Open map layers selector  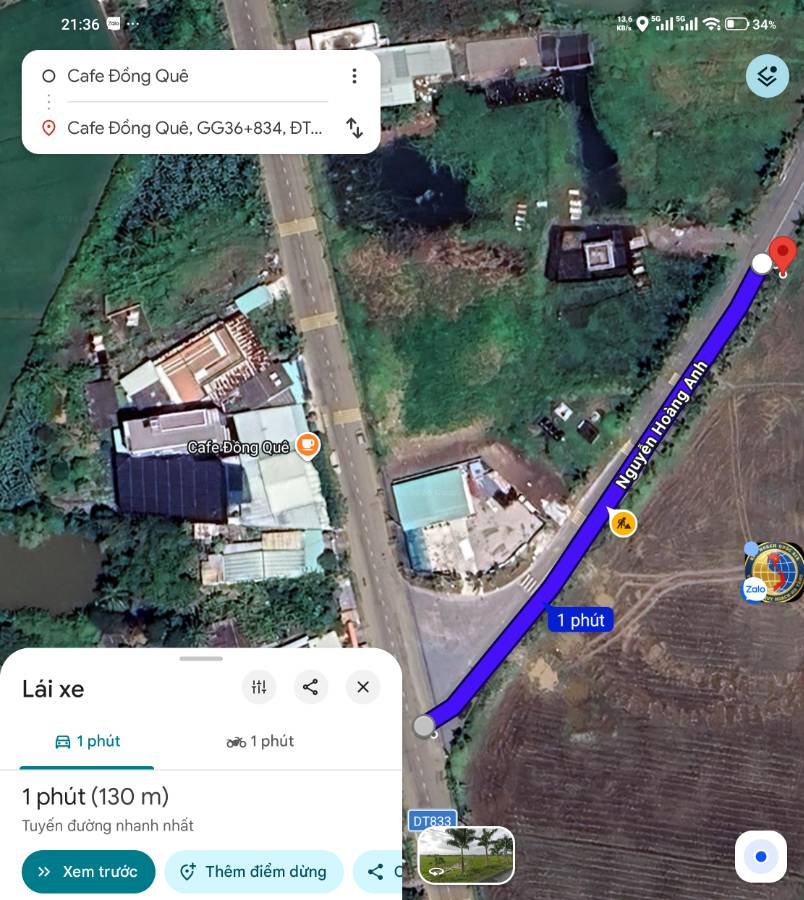coord(767,76)
